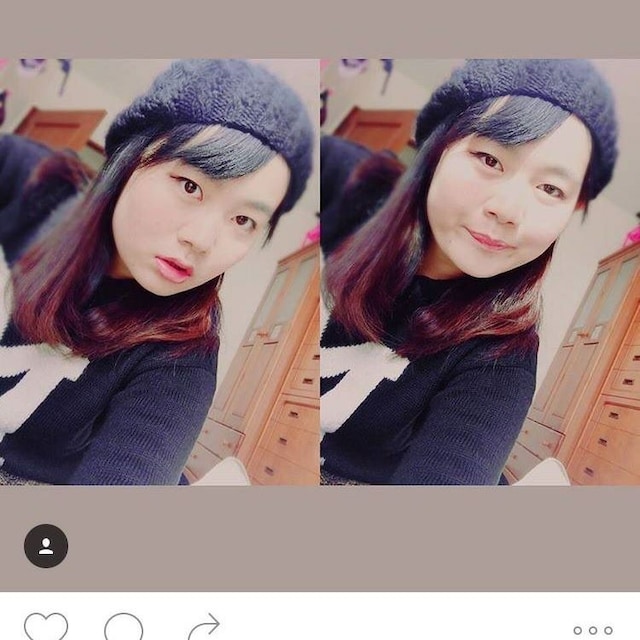Like this post with the heart icon
640x640 pixels.
(46, 628)
